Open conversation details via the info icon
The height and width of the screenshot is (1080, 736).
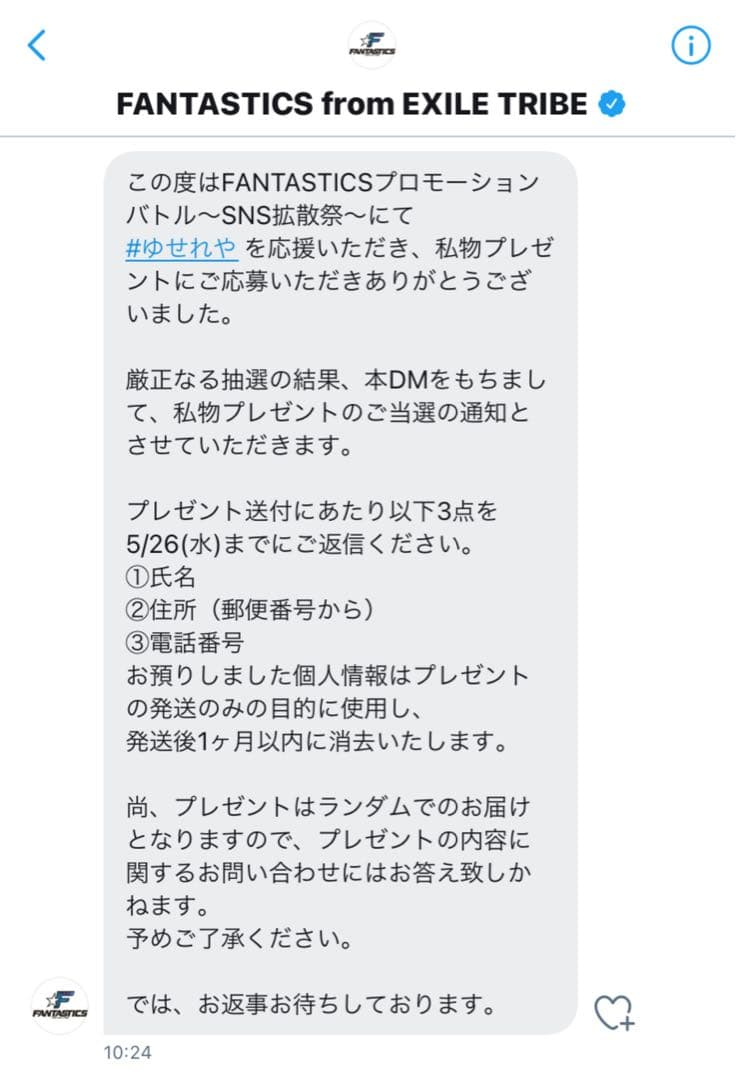click(x=690, y=45)
